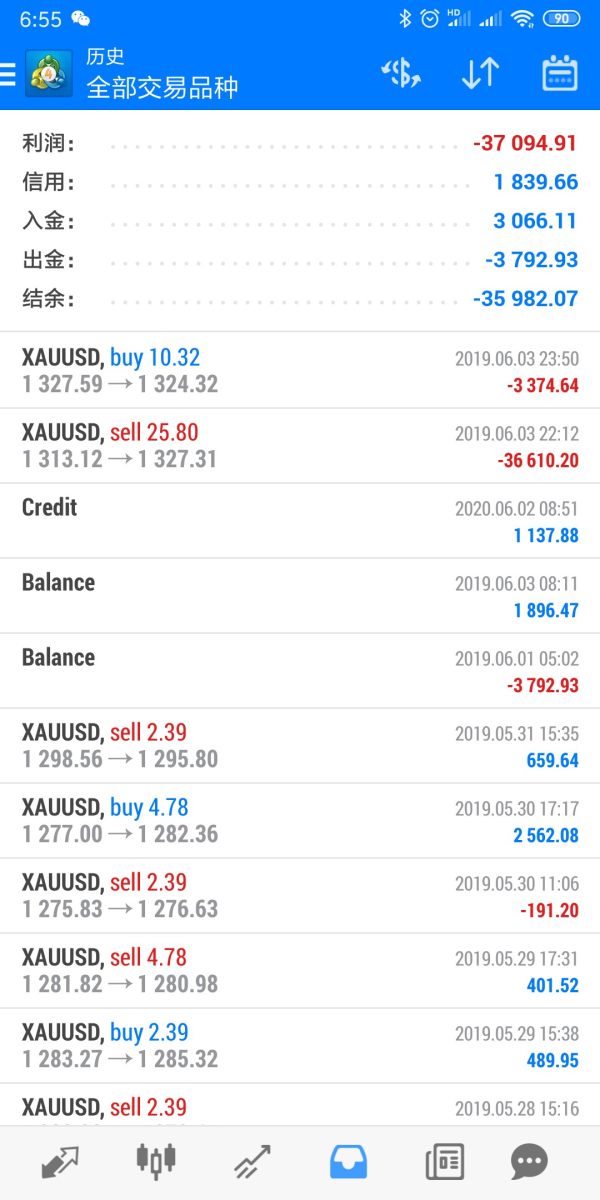Open the Credit 1 137.88 entry
Screen dimensions: 600x1200
[x=300, y=521]
